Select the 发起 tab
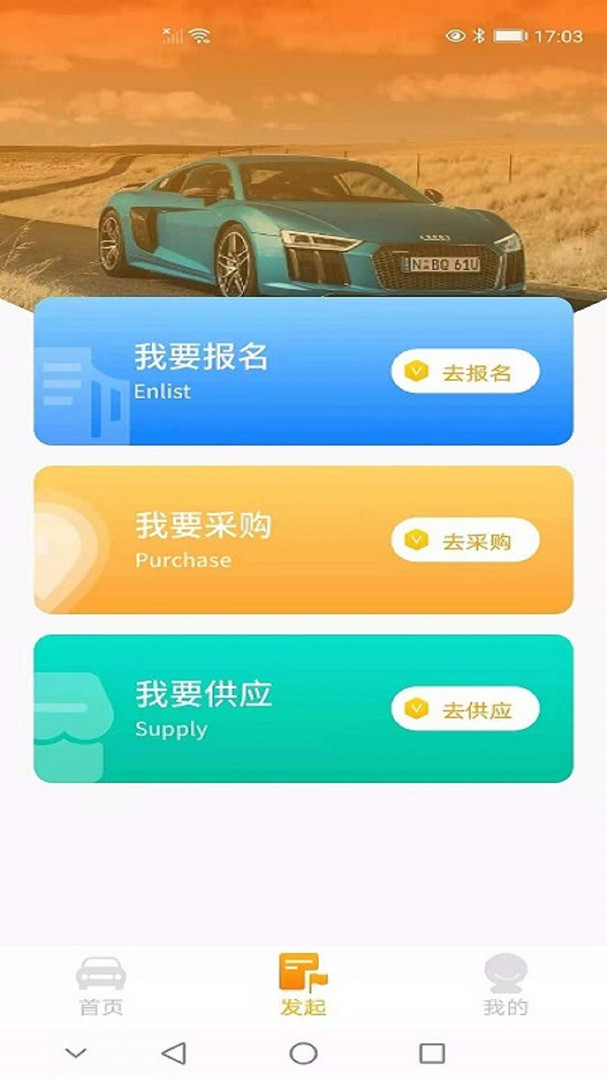 (303, 985)
